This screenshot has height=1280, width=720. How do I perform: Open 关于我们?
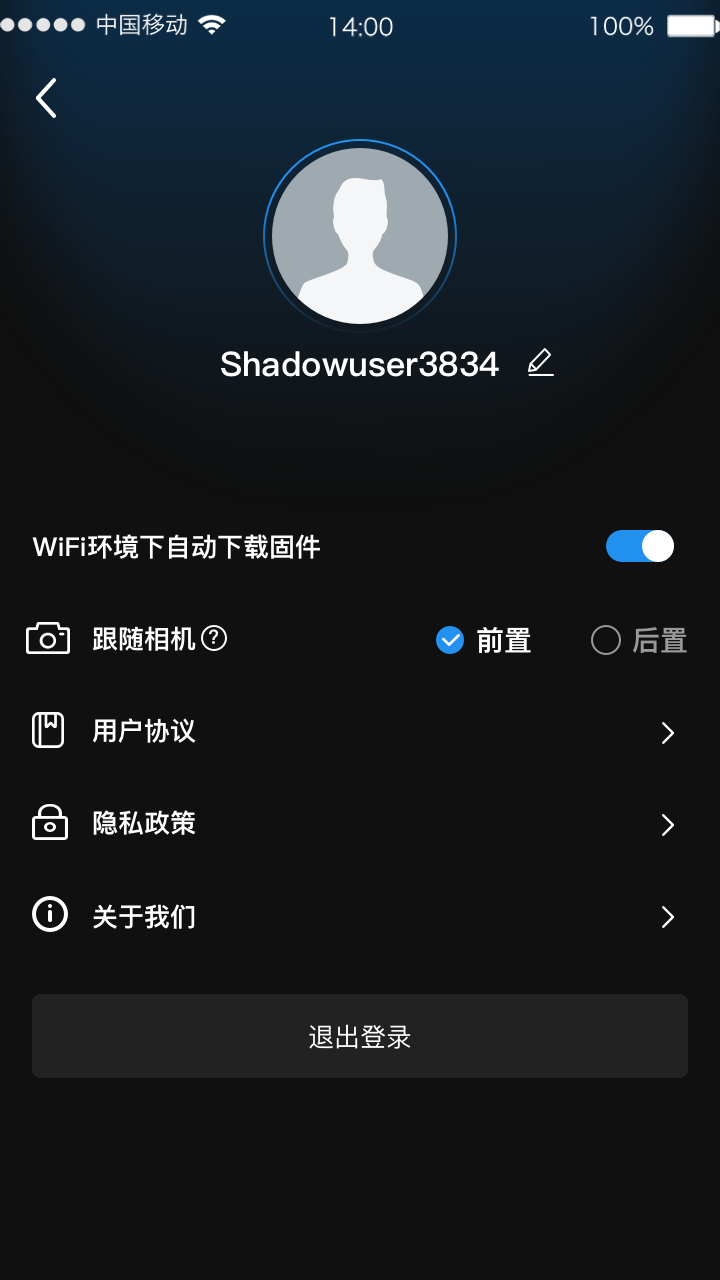(x=360, y=916)
